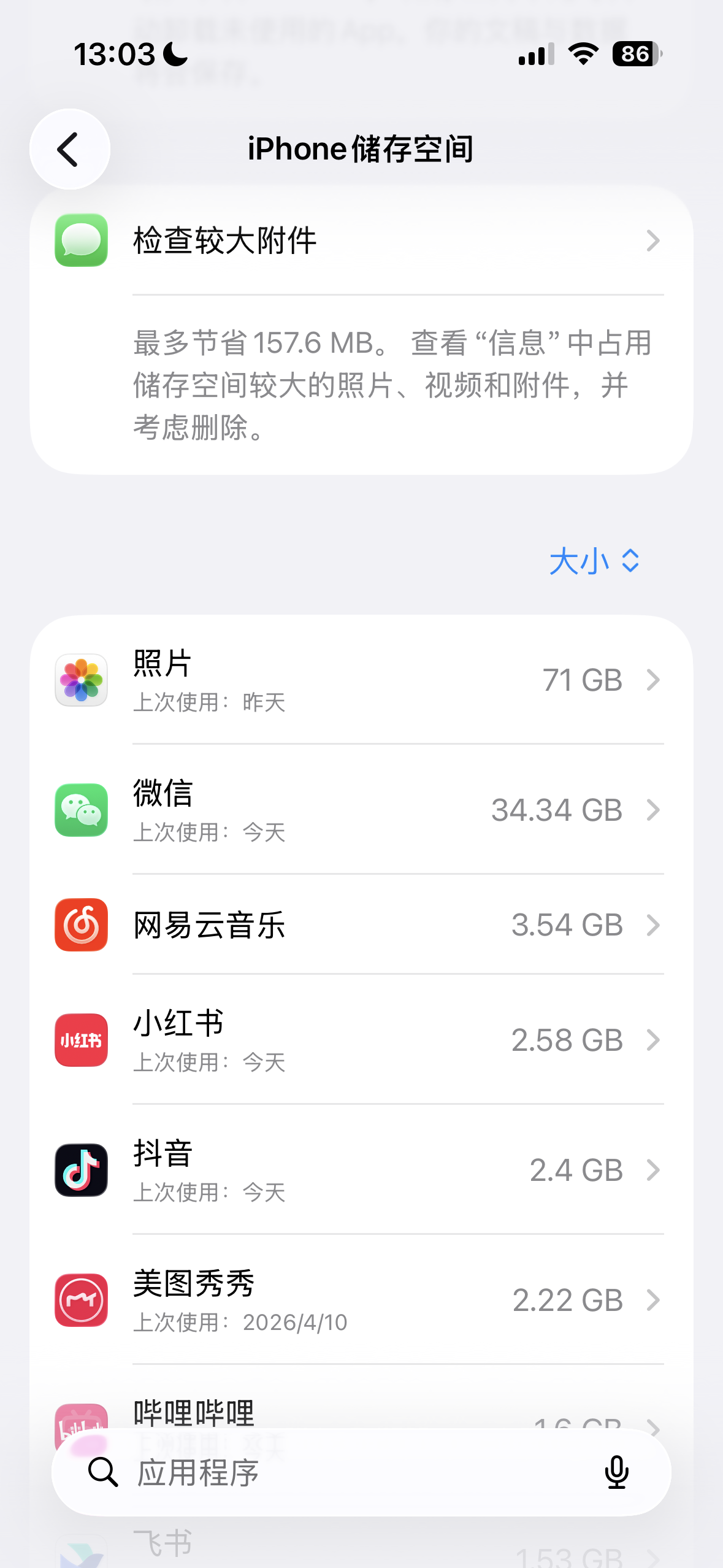Screen dimensions: 723x1568
Task: Start voice search with the microphone
Action: pyautogui.click(x=616, y=1472)
